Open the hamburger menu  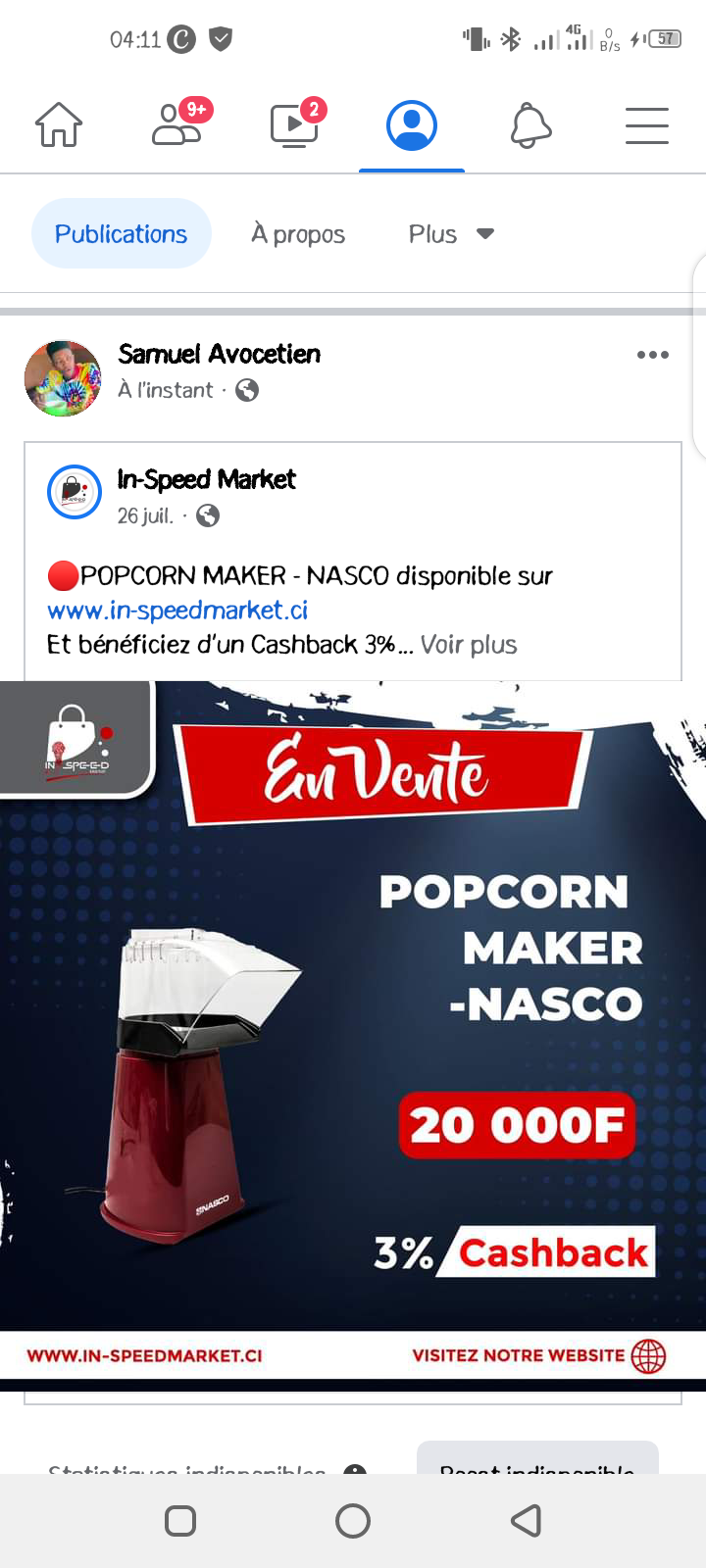click(x=647, y=125)
